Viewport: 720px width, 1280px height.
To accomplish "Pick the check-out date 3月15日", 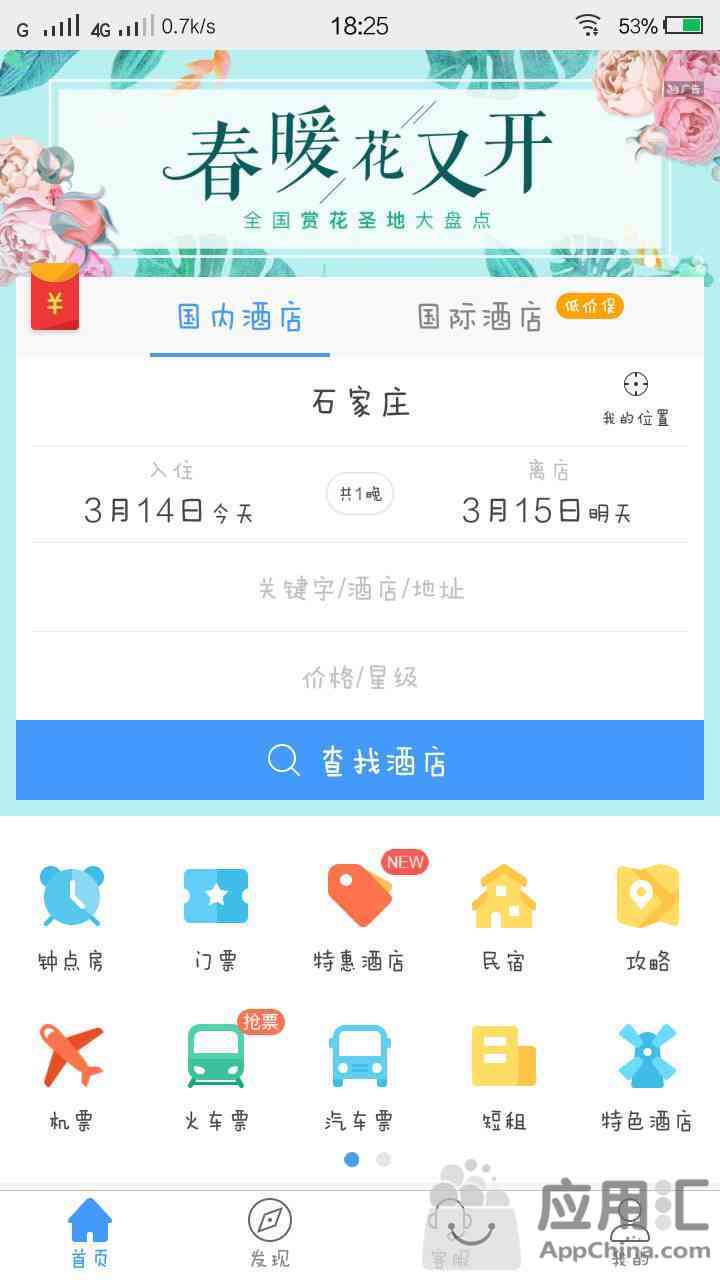I will point(546,498).
